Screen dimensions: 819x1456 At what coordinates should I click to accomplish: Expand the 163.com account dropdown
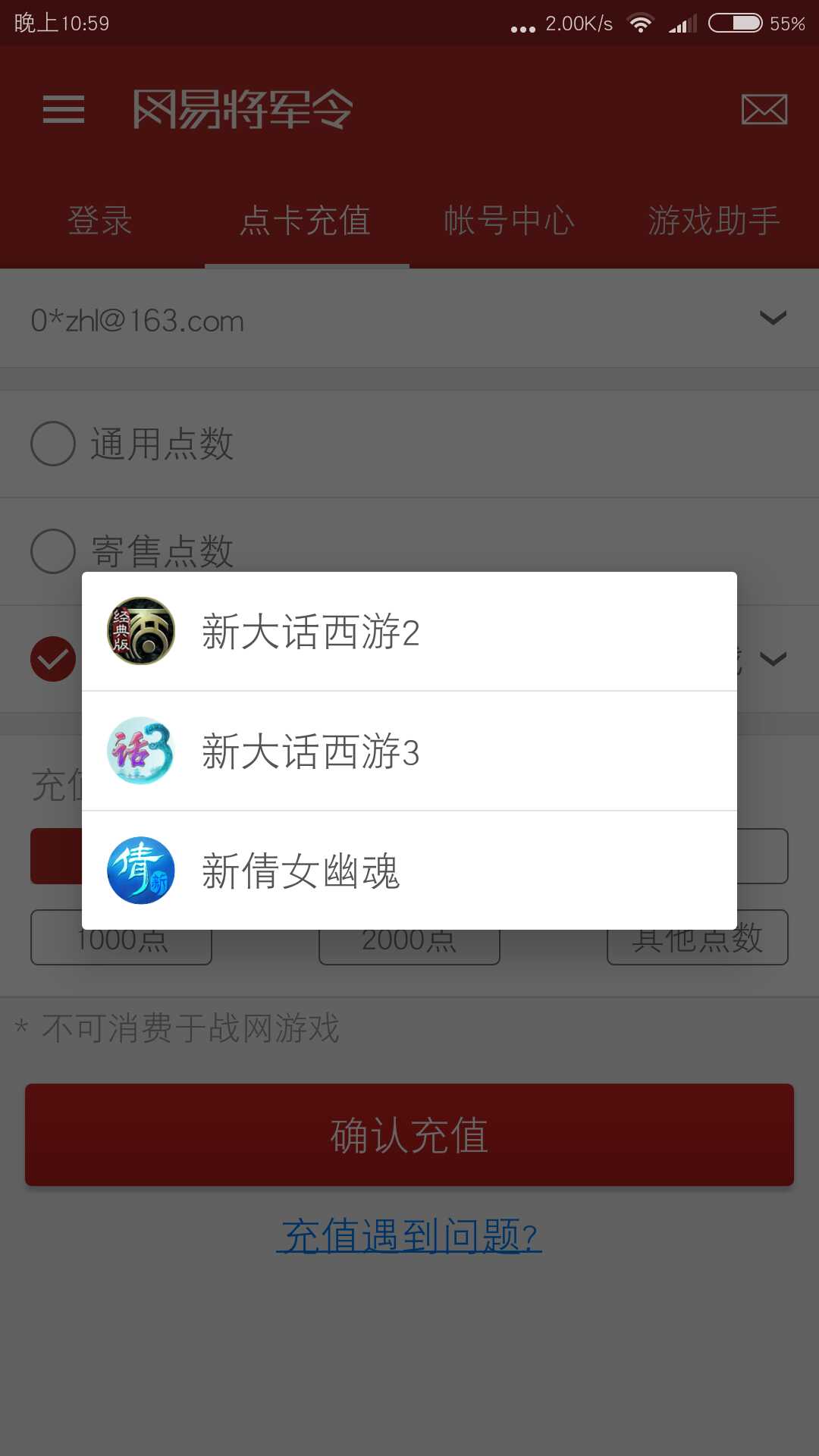[x=772, y=319]
